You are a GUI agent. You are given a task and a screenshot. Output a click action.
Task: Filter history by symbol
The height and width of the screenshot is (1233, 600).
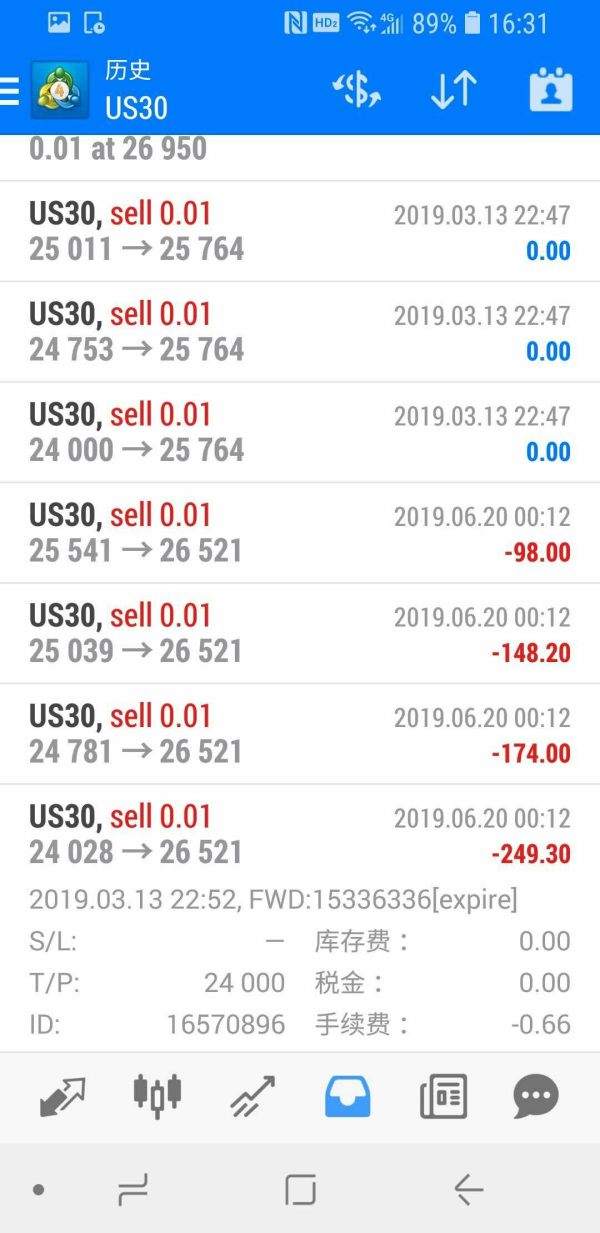click(x=356, y=91)
